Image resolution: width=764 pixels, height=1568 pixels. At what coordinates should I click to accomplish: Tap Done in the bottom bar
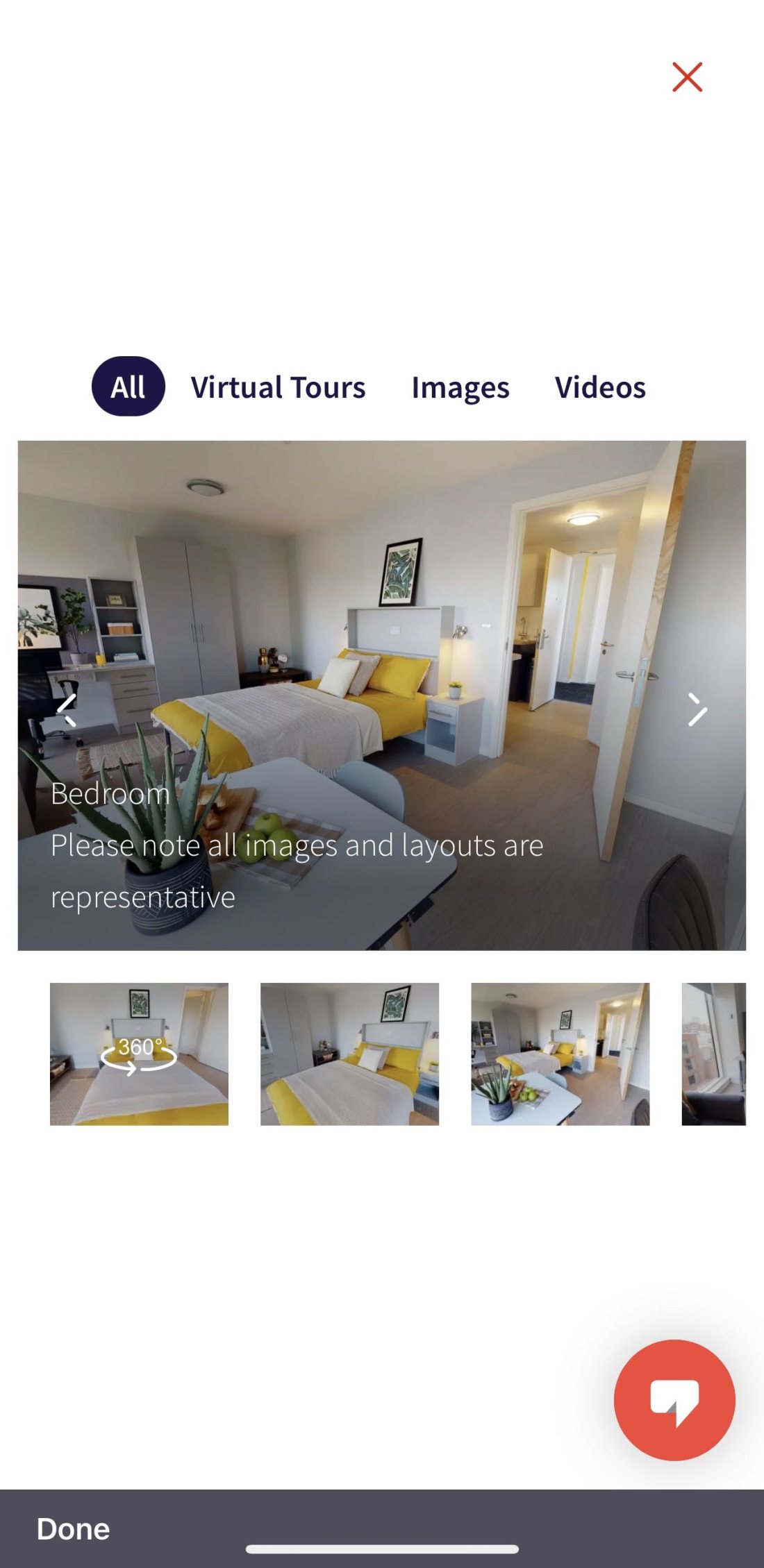click(x=73, y=1528)
